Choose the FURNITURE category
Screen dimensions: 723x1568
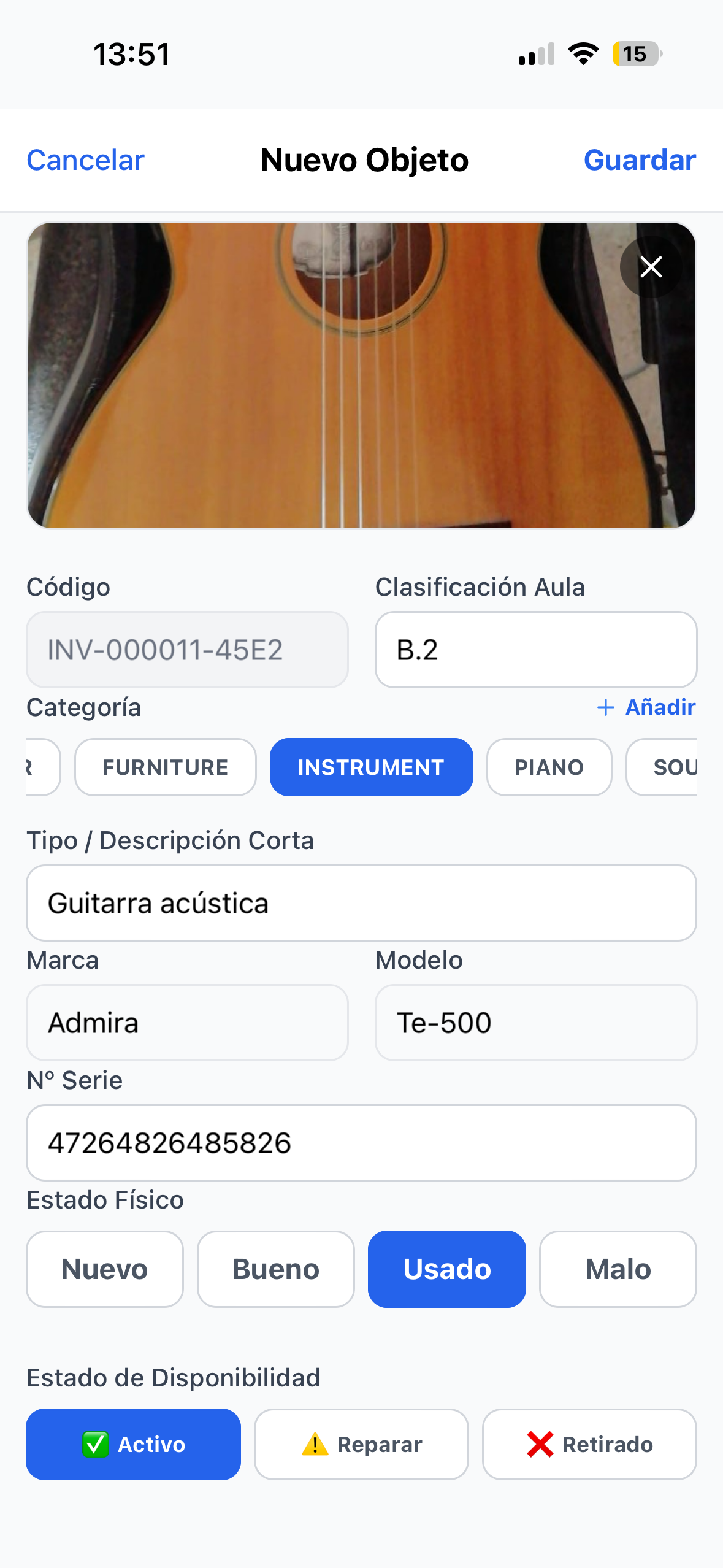164,766
